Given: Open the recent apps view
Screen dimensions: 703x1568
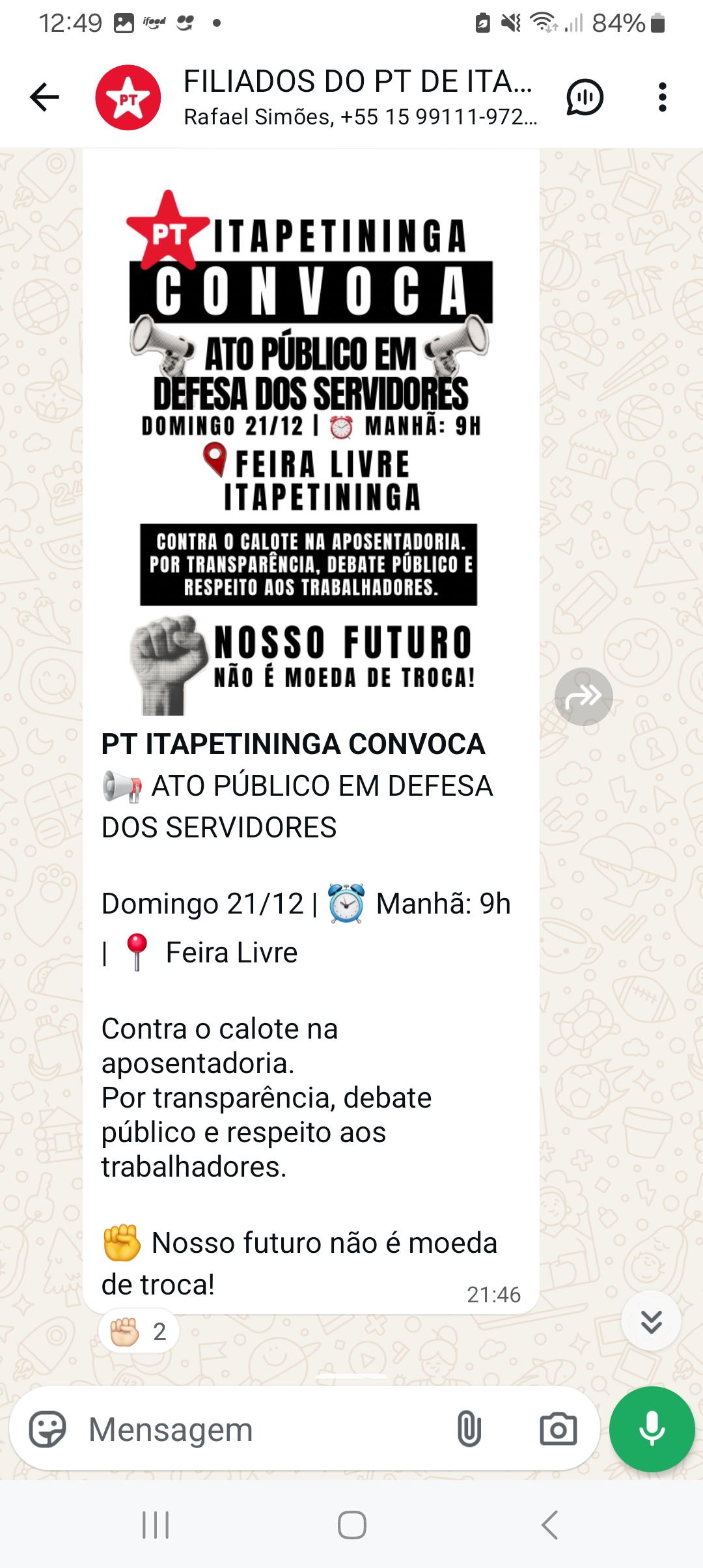Looking at the screenshot, I should click(x=156, y=1524).
